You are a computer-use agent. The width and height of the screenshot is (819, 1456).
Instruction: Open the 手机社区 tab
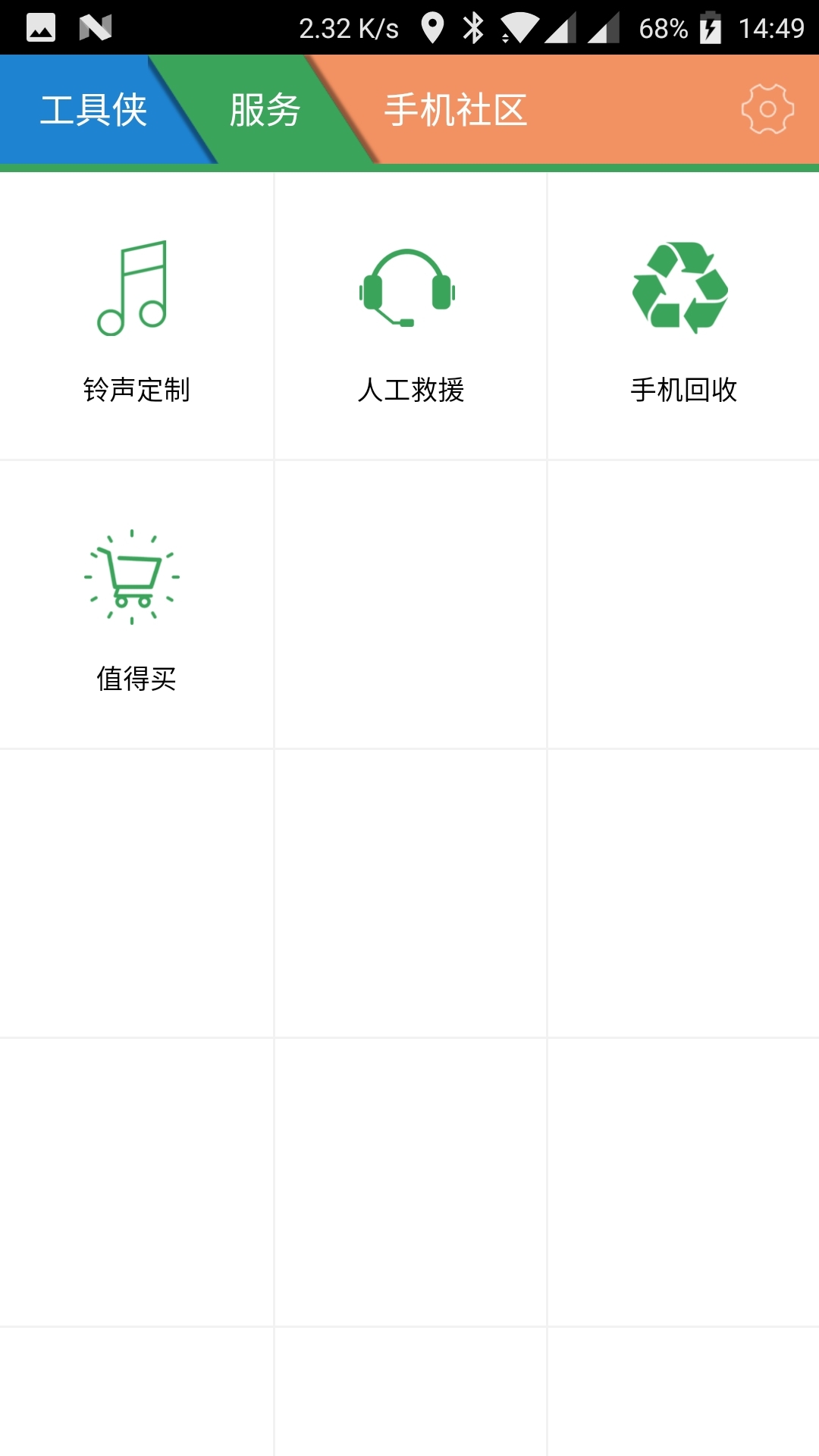click(455, 110)
